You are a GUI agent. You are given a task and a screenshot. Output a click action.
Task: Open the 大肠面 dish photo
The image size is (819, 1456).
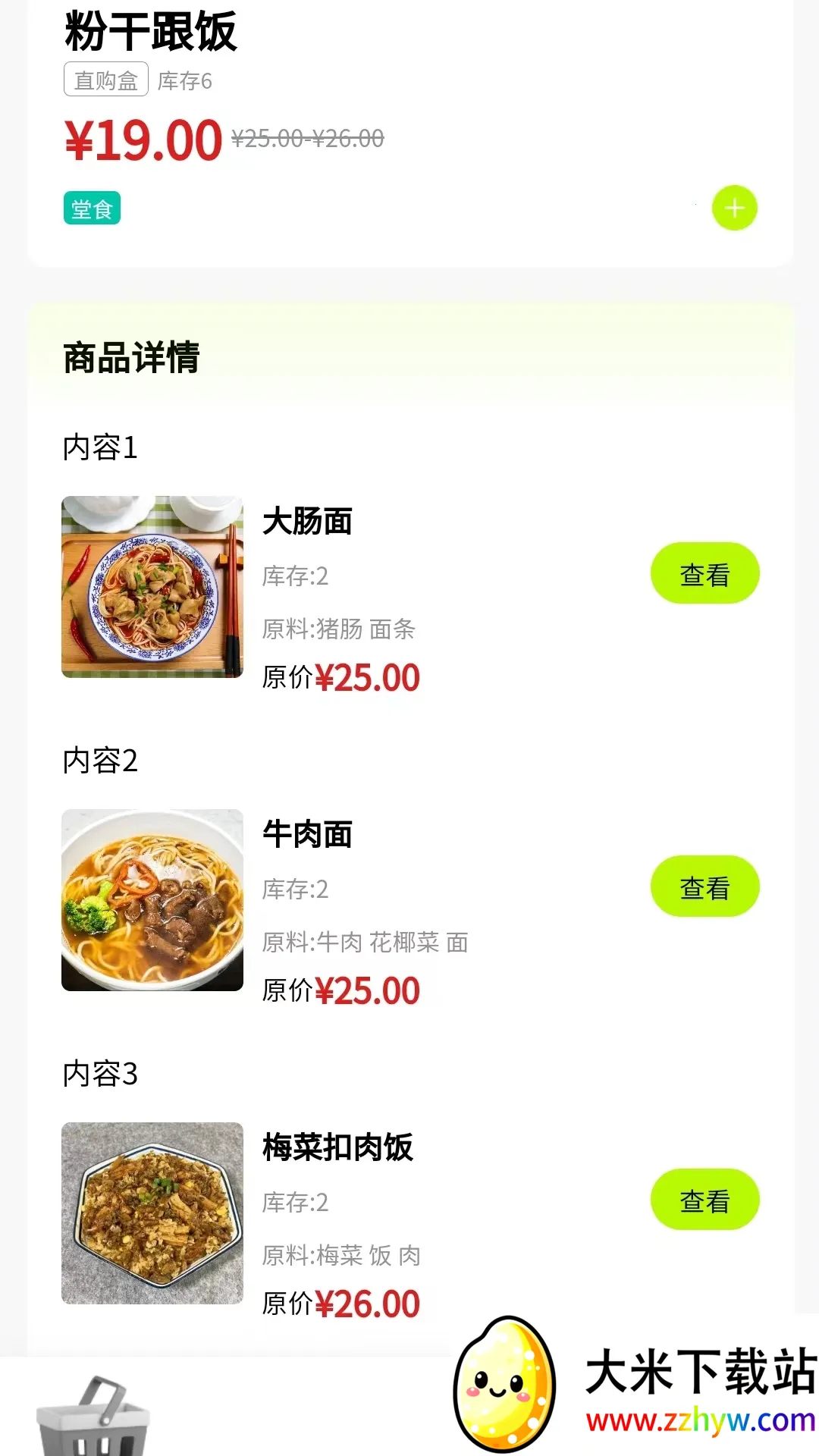pos(152,587)
